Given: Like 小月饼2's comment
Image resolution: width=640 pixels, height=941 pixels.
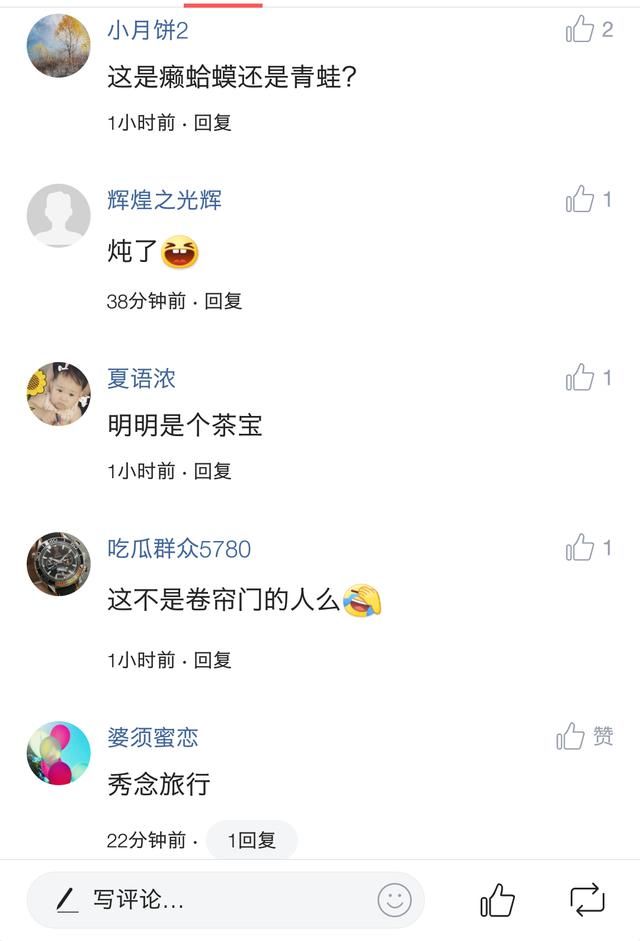Looking at the screenshot, I should click(581, 30).
